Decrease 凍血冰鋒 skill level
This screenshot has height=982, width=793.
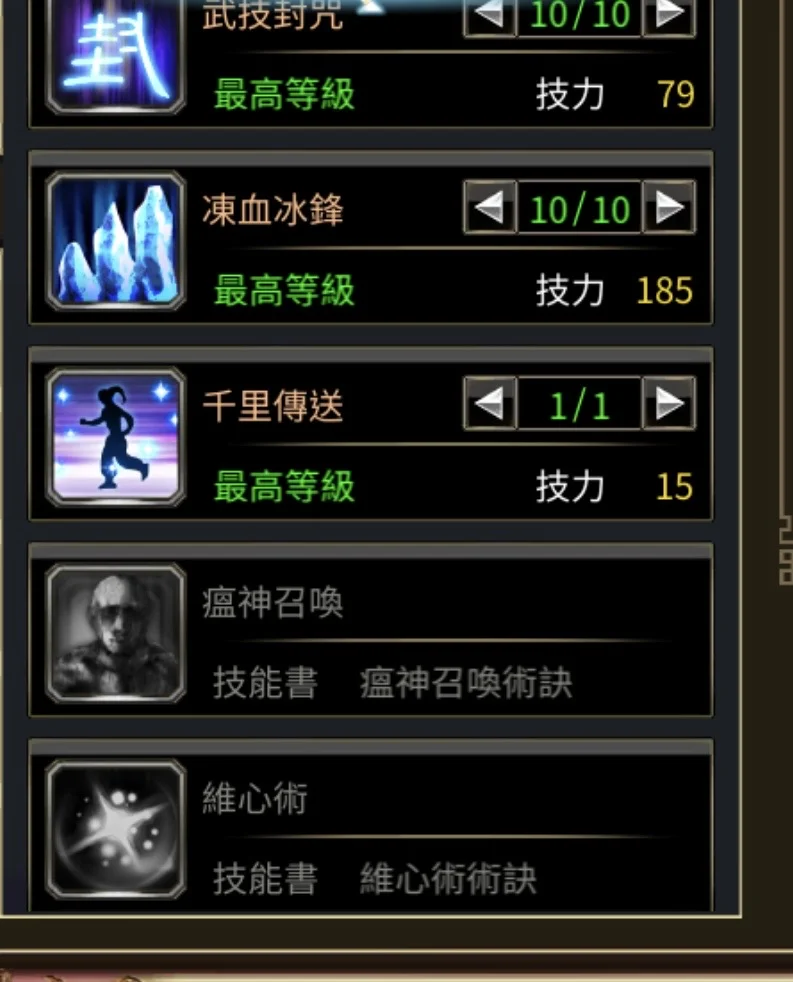coord(490,209)
